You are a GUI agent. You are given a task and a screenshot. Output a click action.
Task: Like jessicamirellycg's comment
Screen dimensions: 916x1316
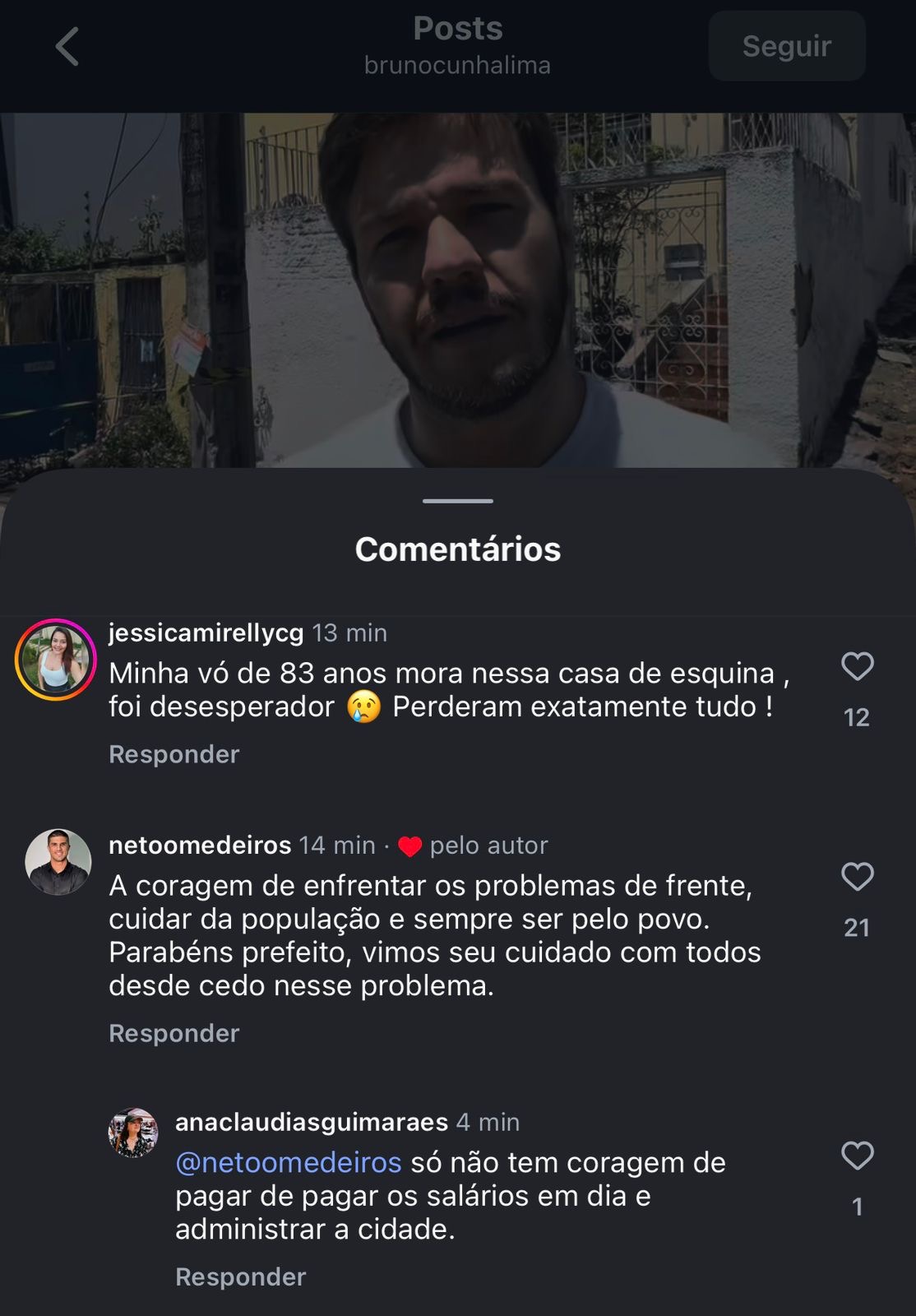857,666
